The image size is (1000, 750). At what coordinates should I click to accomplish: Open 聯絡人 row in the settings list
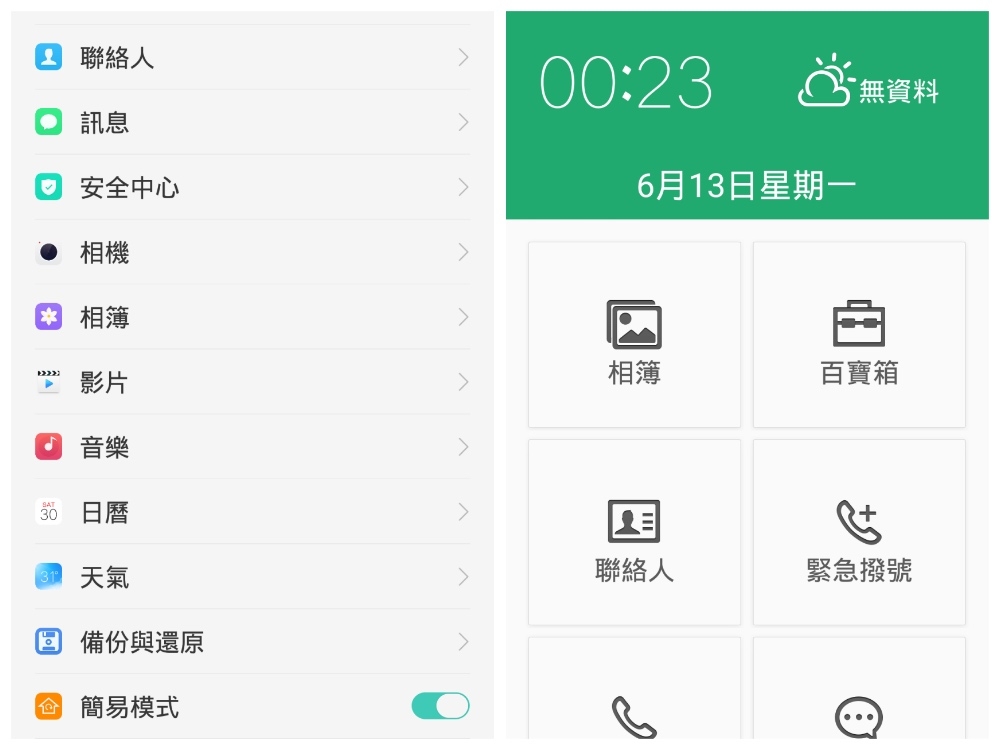coord(250,57)
